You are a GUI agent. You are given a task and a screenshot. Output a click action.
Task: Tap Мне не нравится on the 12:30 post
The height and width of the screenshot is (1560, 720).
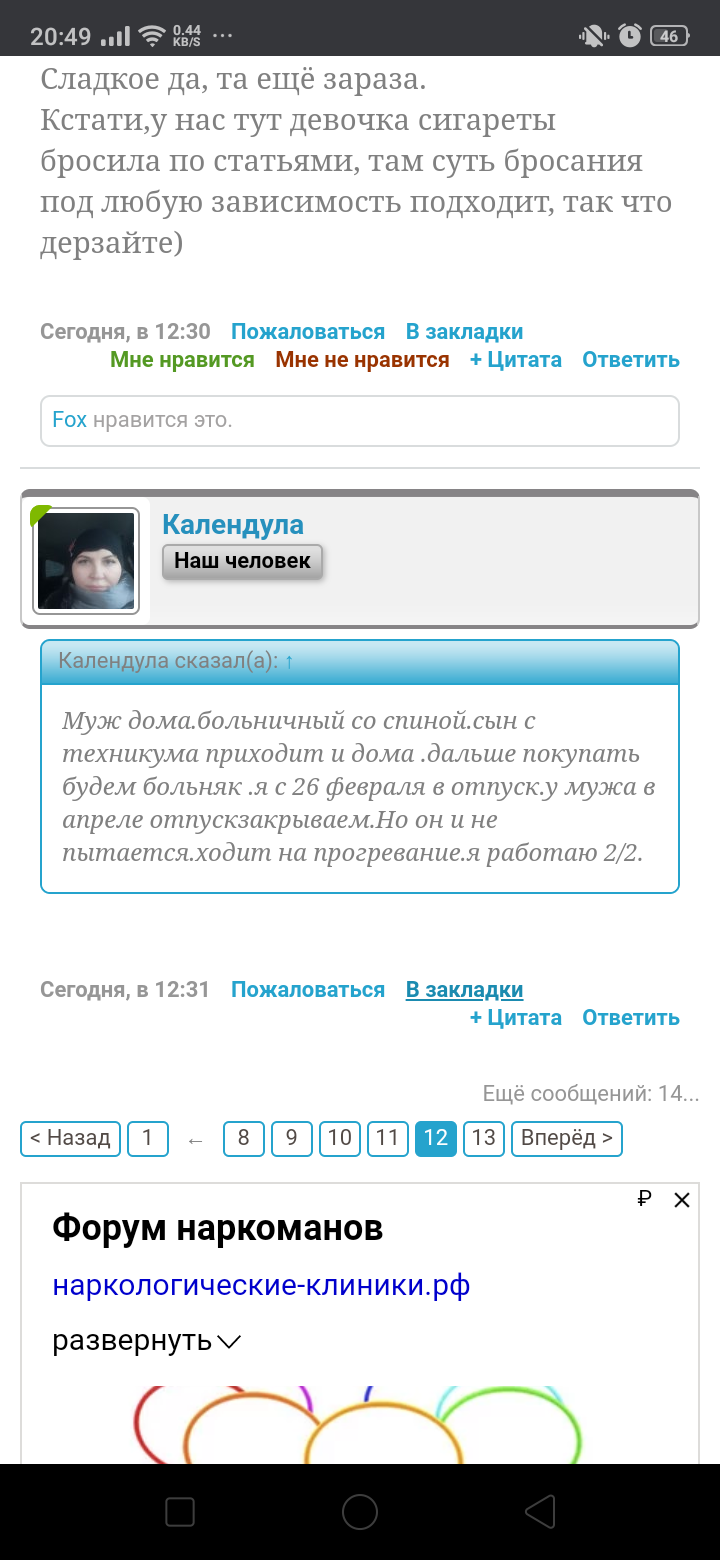pyautogui.click(x=362, y=360)
